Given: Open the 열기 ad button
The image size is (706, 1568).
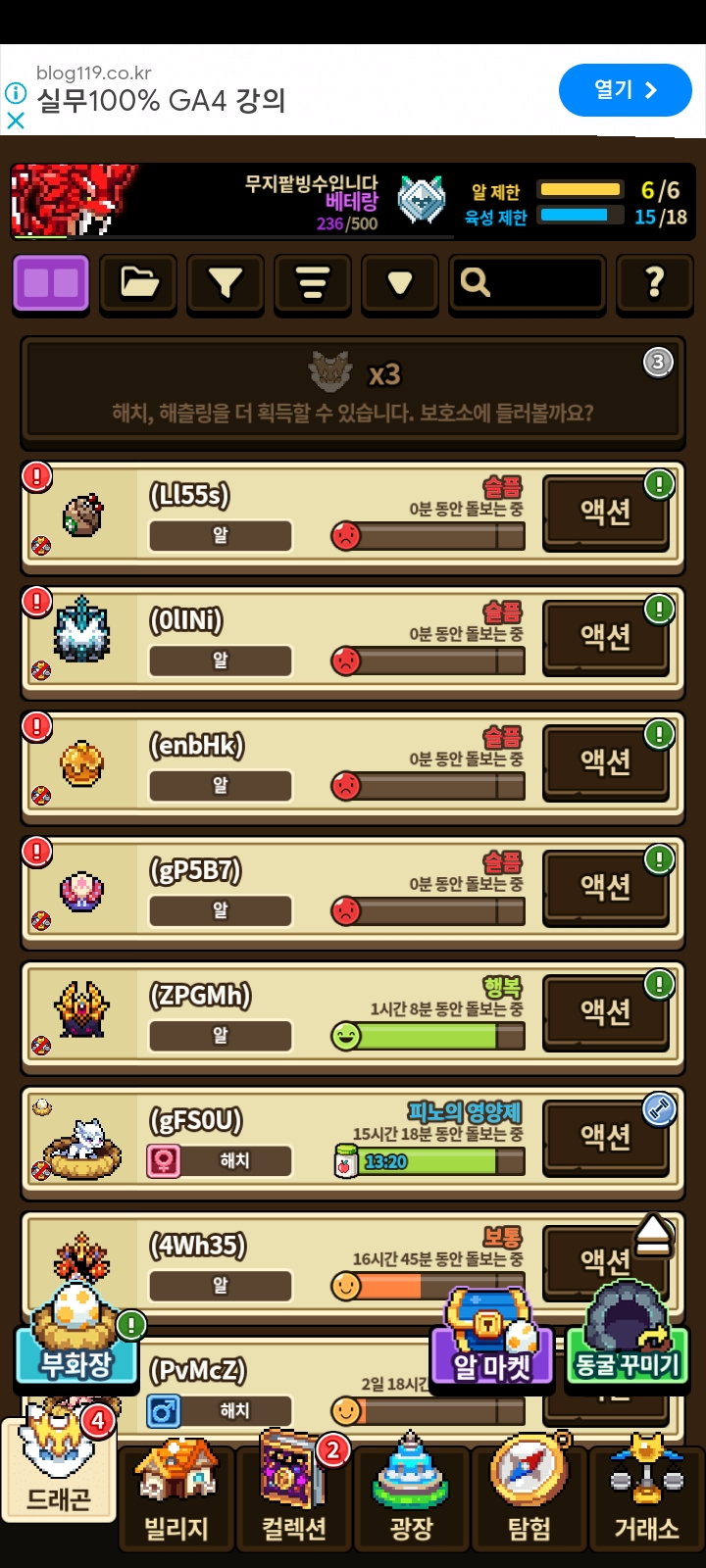Looking at the screenshot, I should click(x=625, y=90).
